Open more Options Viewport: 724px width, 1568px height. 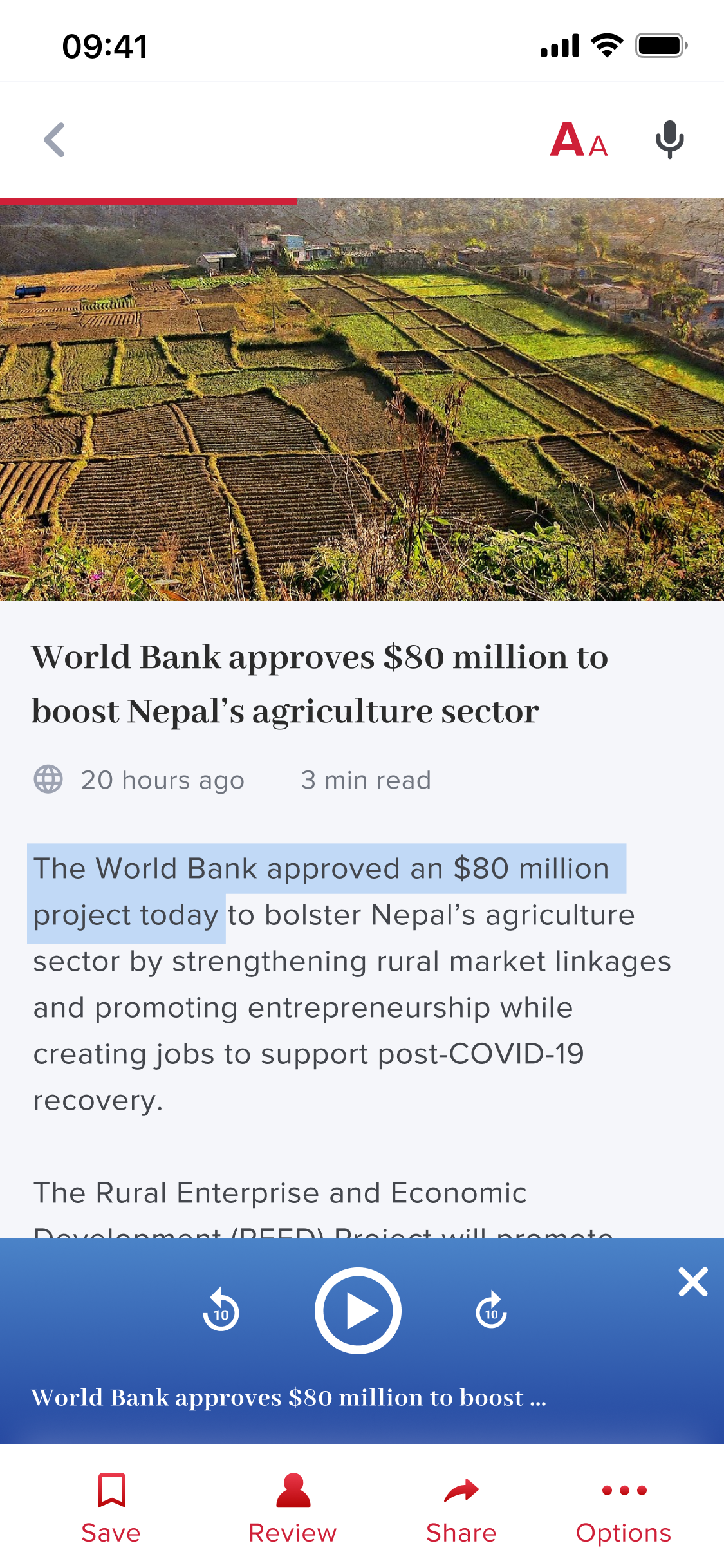(624, 1507)
